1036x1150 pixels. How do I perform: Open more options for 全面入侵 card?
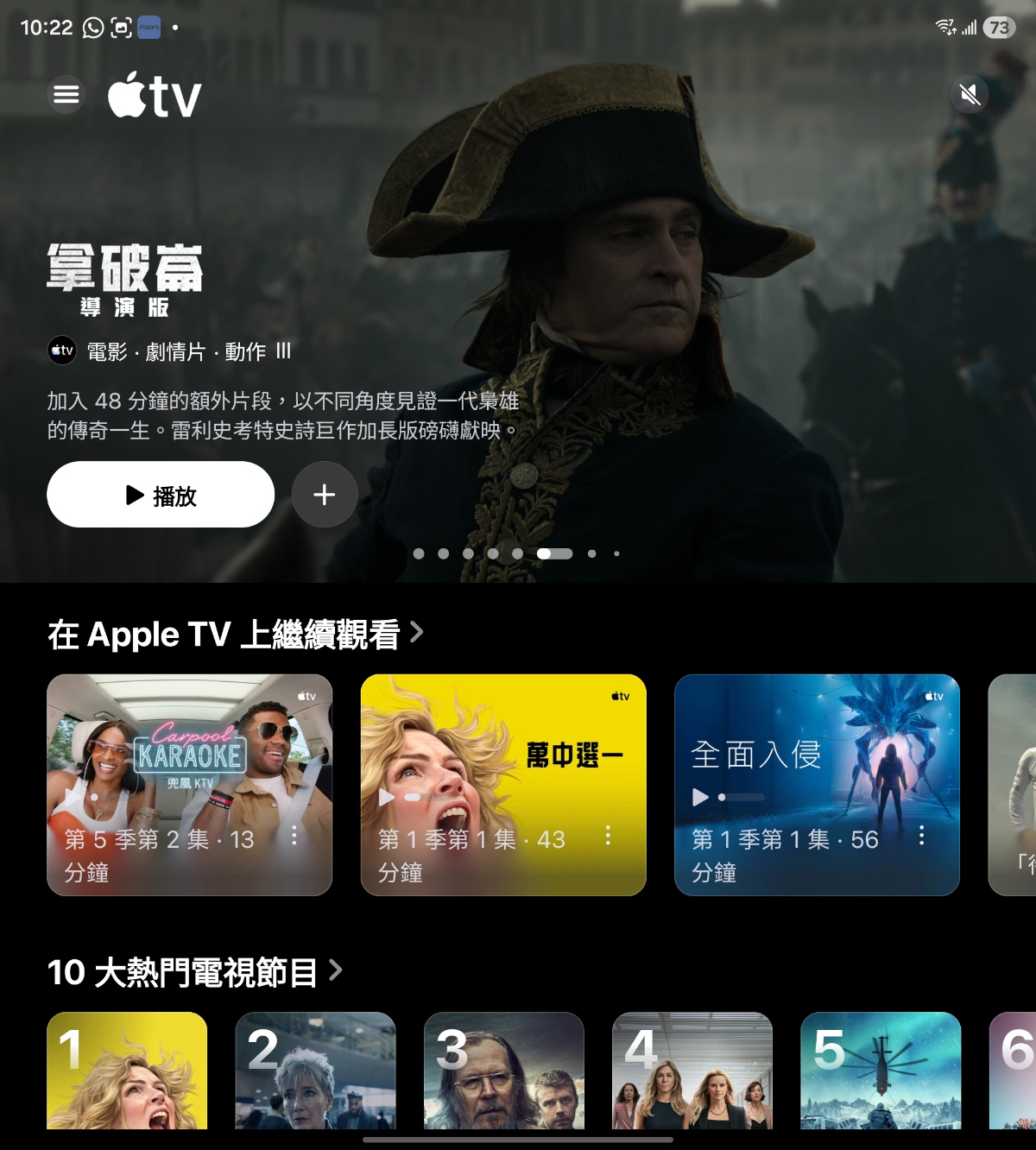(x=921, y=836)
